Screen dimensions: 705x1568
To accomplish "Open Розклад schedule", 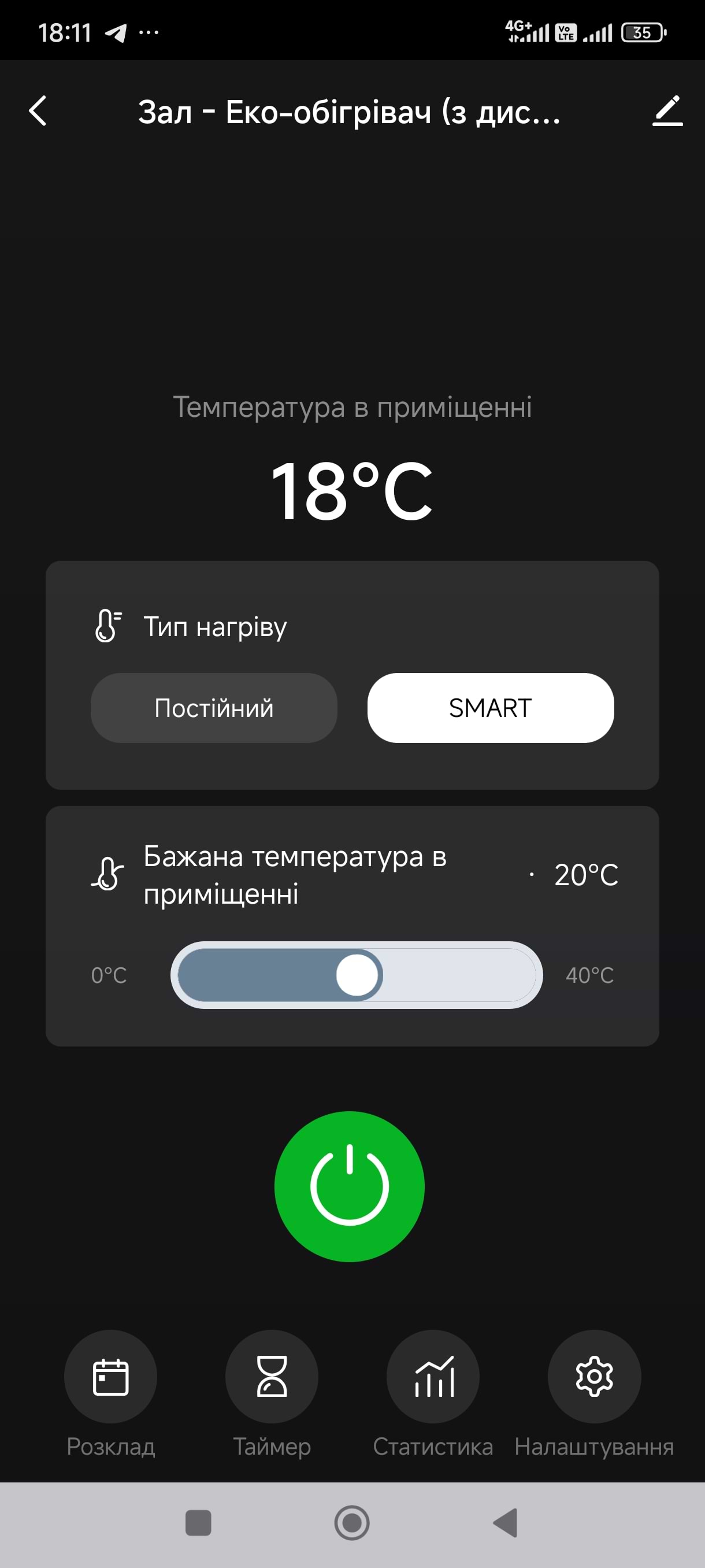I will [x=111, y=1376].
